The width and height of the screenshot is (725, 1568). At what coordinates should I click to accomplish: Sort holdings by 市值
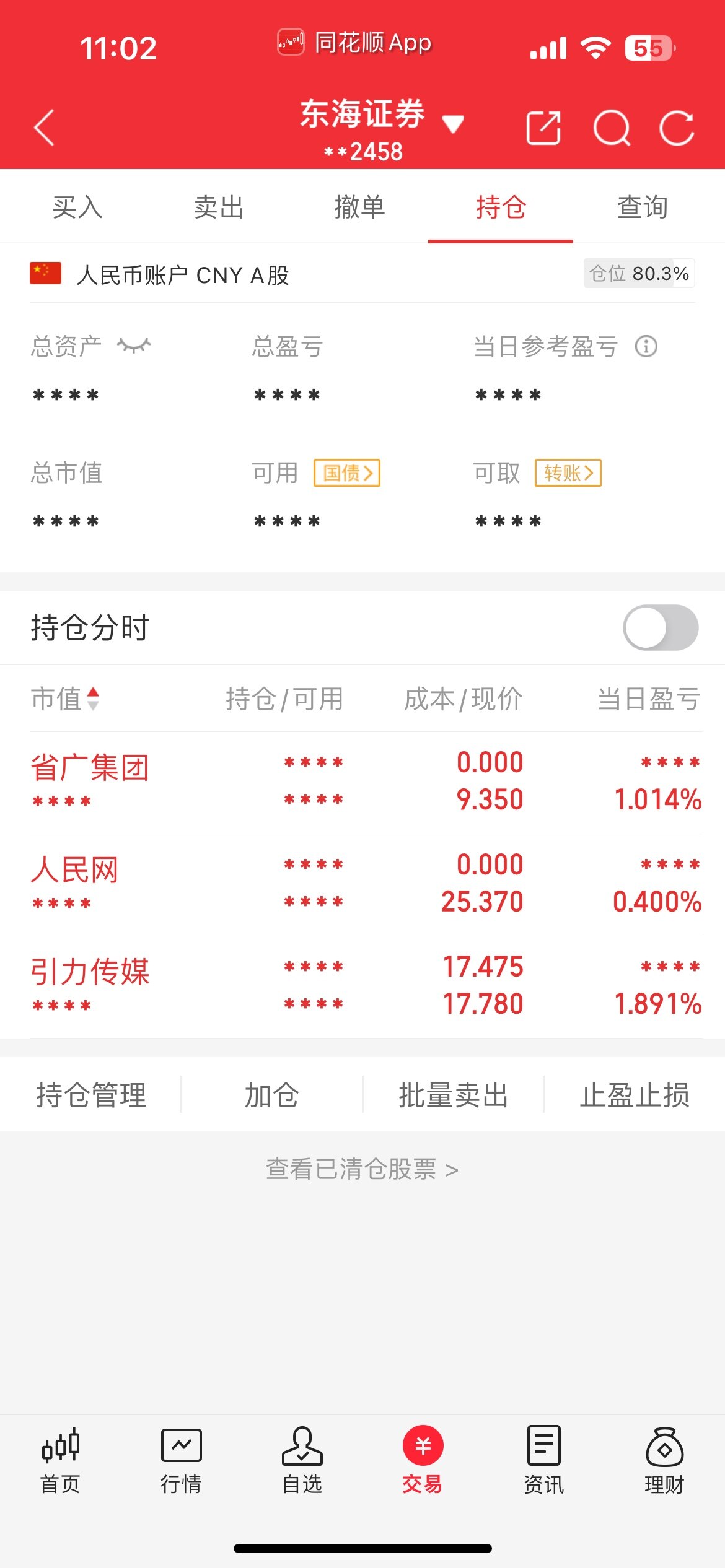click(x=65, y=699)
